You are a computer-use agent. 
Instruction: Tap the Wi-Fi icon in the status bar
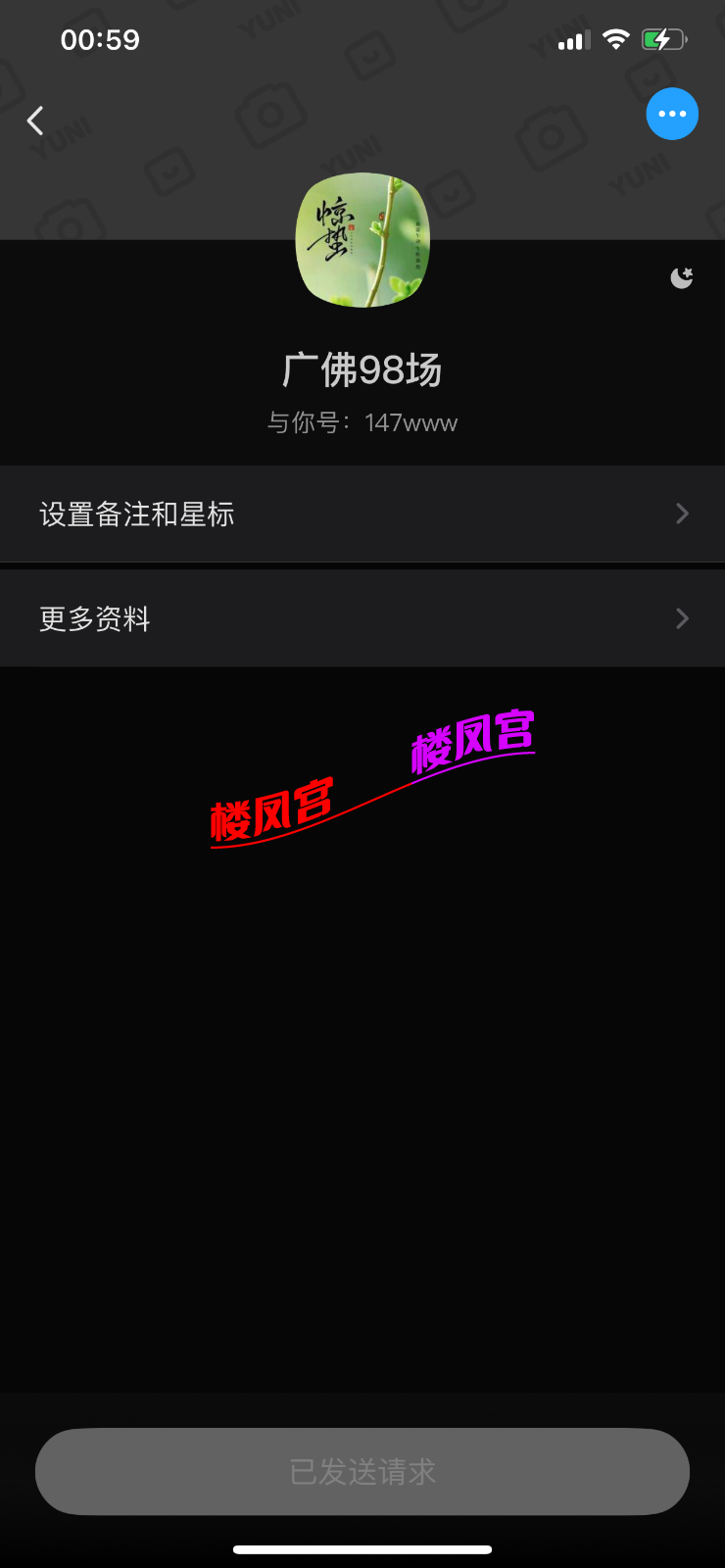click(x=617, y=39)
